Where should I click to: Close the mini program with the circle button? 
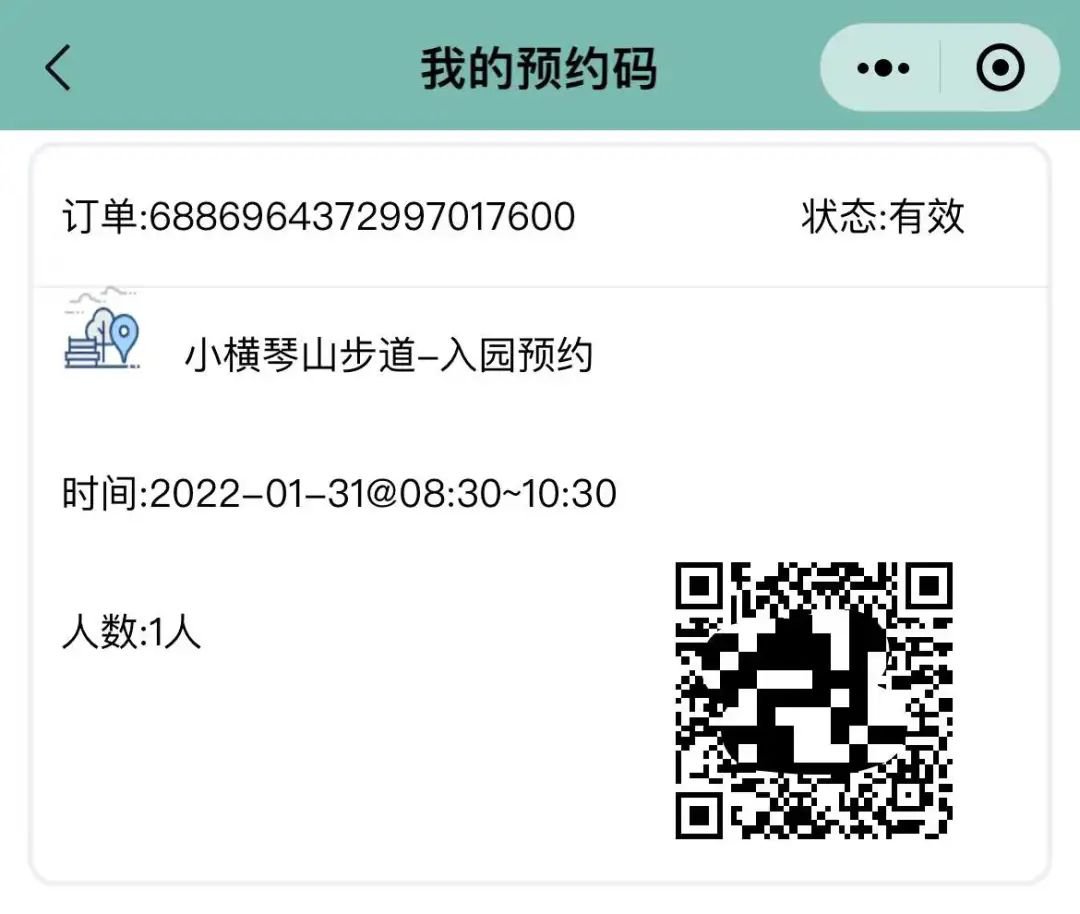[999, 68]
